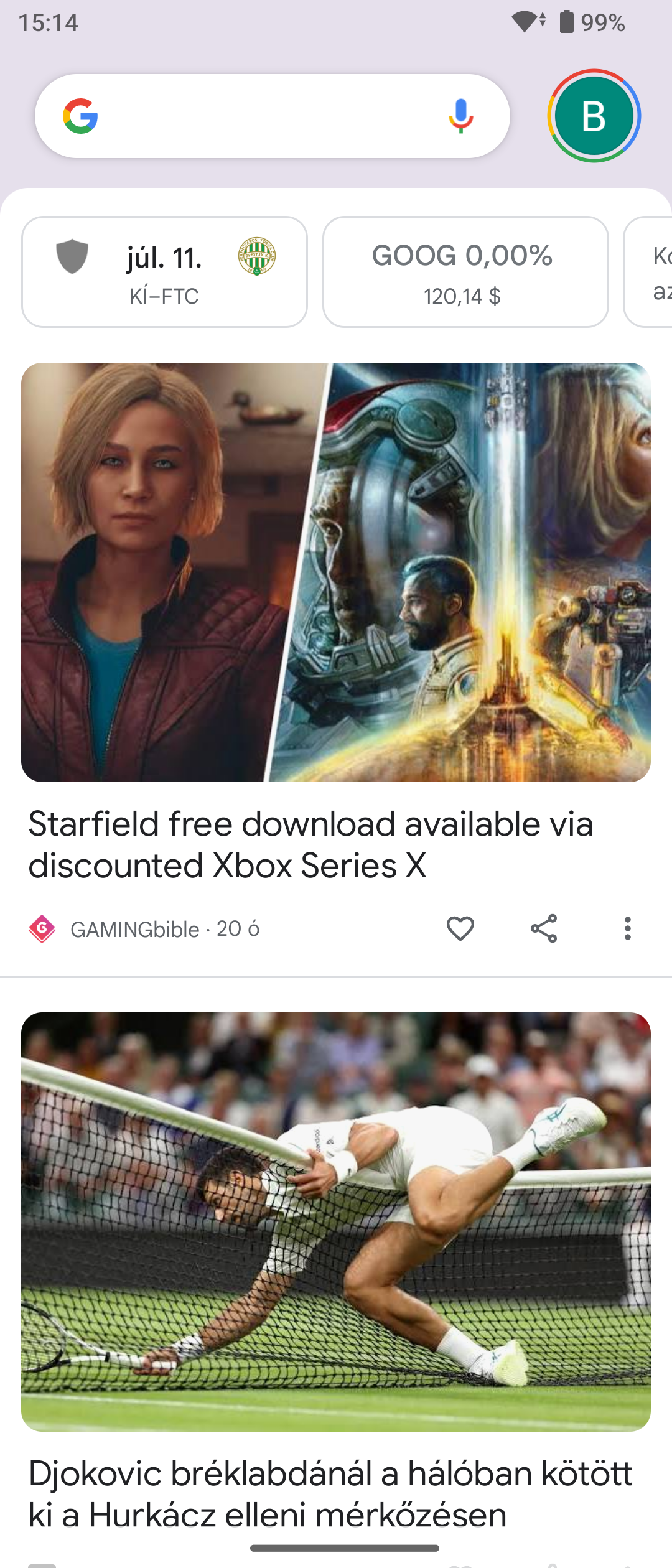Open the Starfield free download article
Viewport: 672px width, 1568px height.
point(311,844)
